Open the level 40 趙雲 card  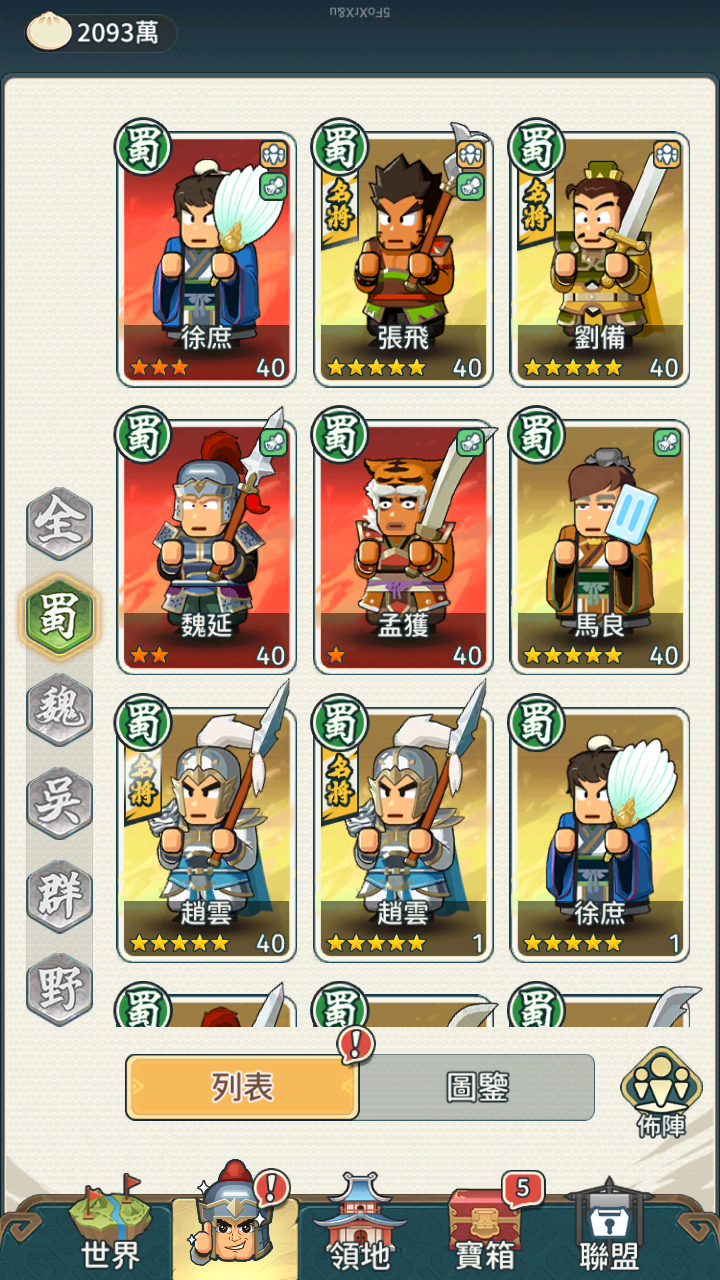(207, 834)
